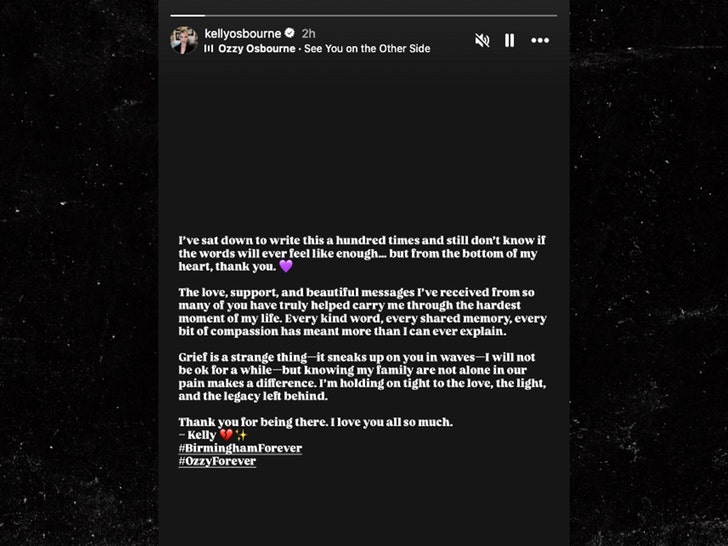
Task: Tap the kellyosbourne username
Action: [243, 33]
